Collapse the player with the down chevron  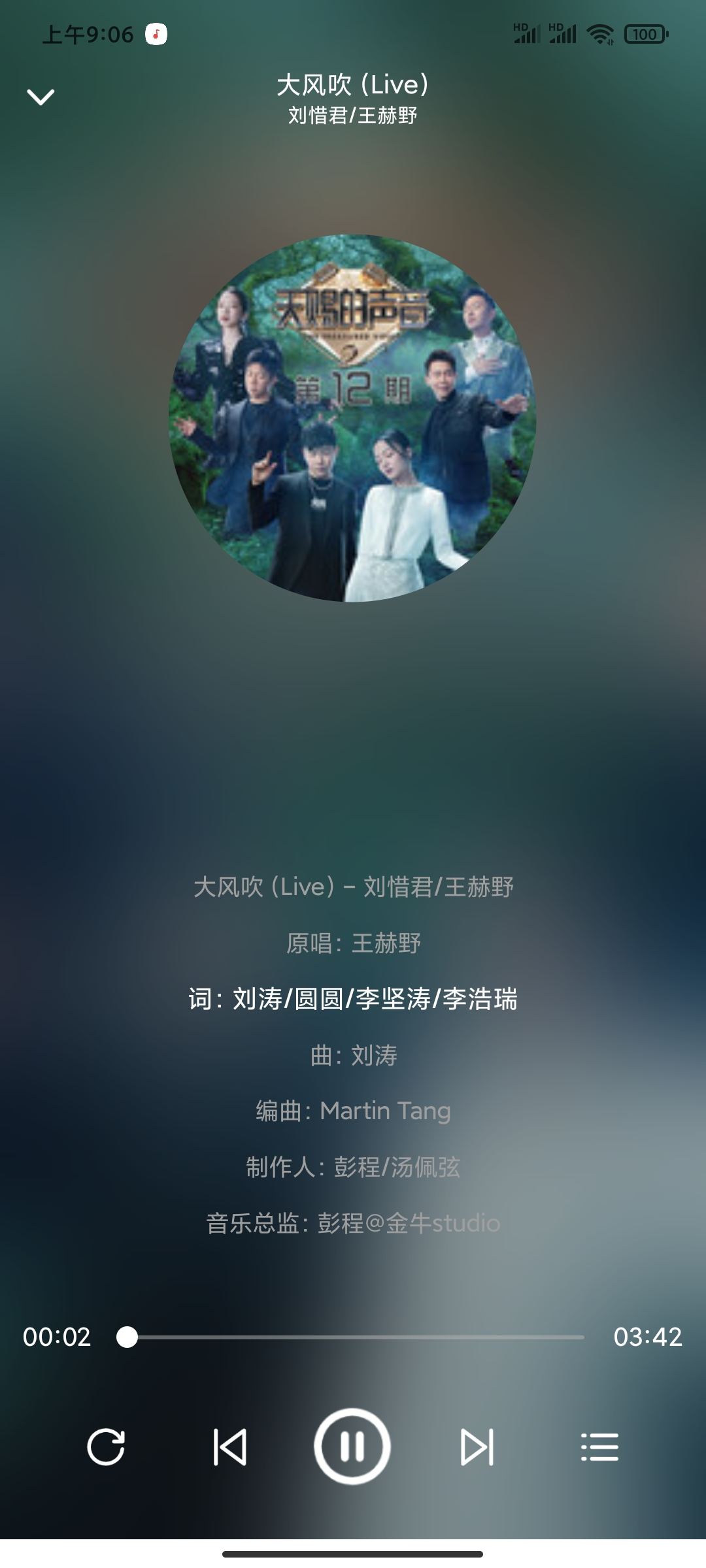point(41,97)
